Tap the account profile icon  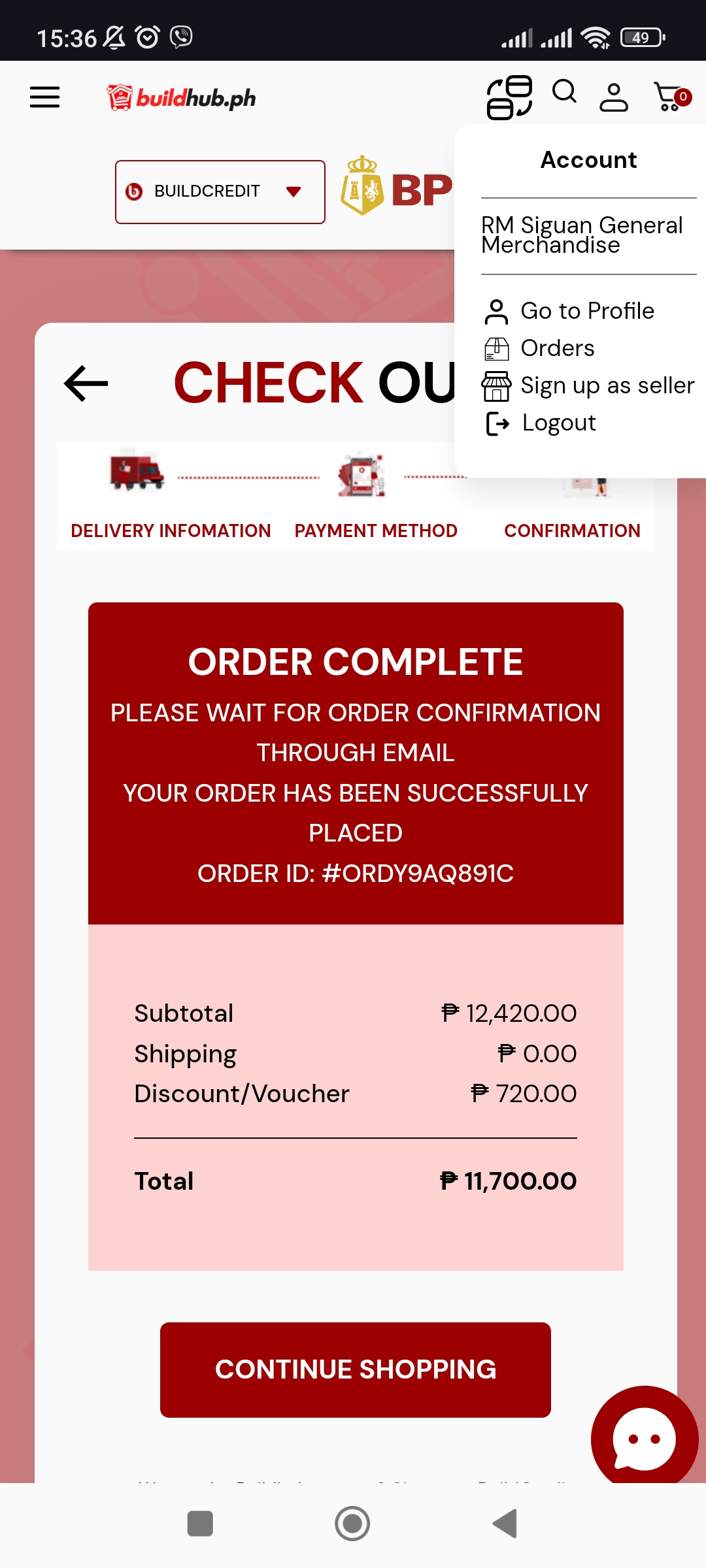coord(614,97)
